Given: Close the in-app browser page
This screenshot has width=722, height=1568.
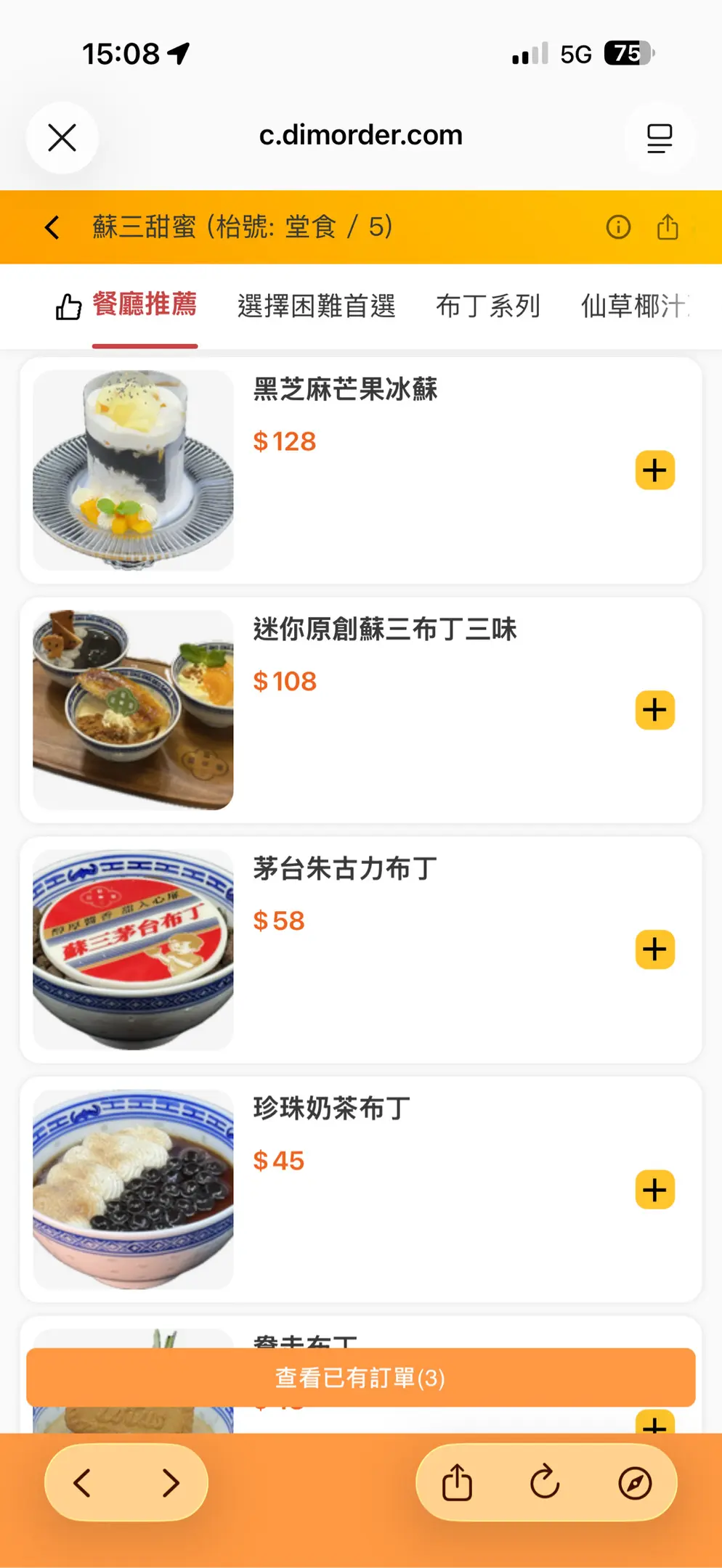Looking at the screenshot, I should (62, 137).
